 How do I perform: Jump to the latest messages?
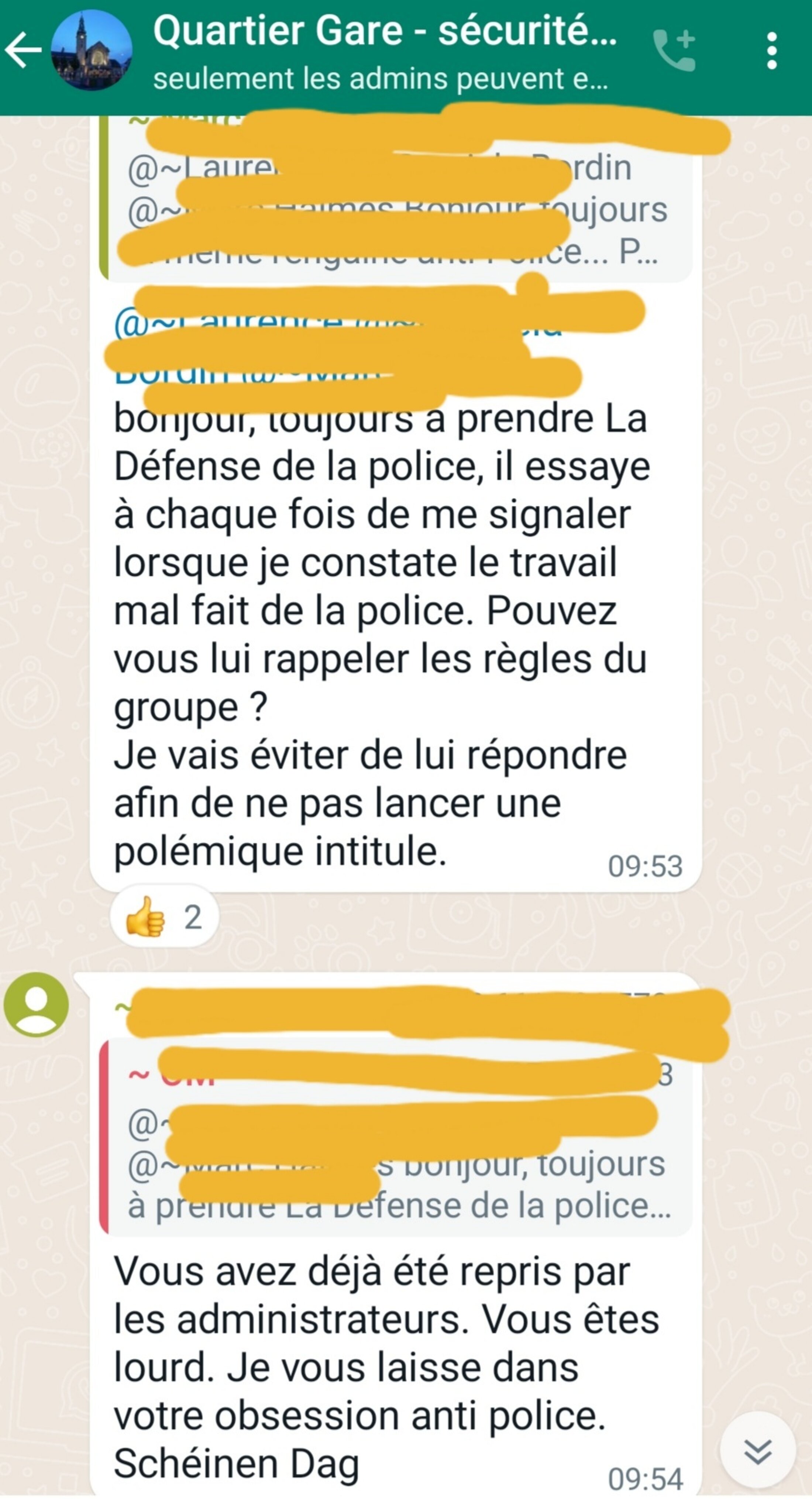point(758,1451)
